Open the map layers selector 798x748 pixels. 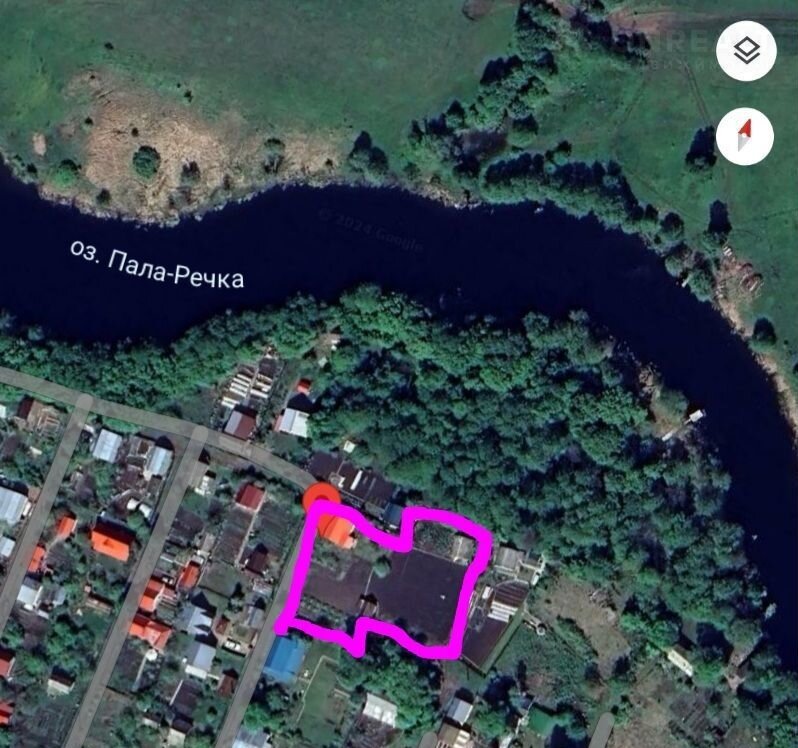pos(746,51)
